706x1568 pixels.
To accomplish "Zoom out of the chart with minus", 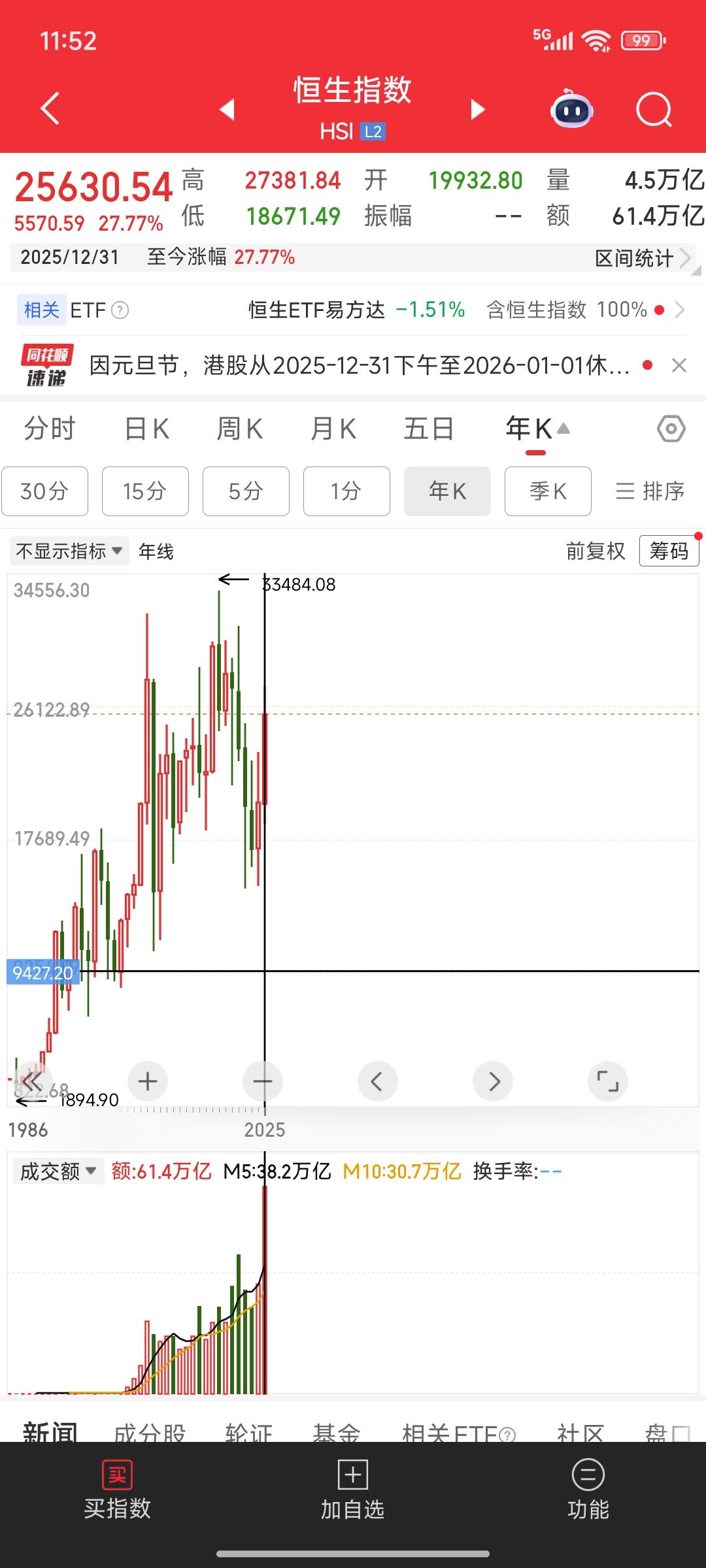I will coord(263,1081).
